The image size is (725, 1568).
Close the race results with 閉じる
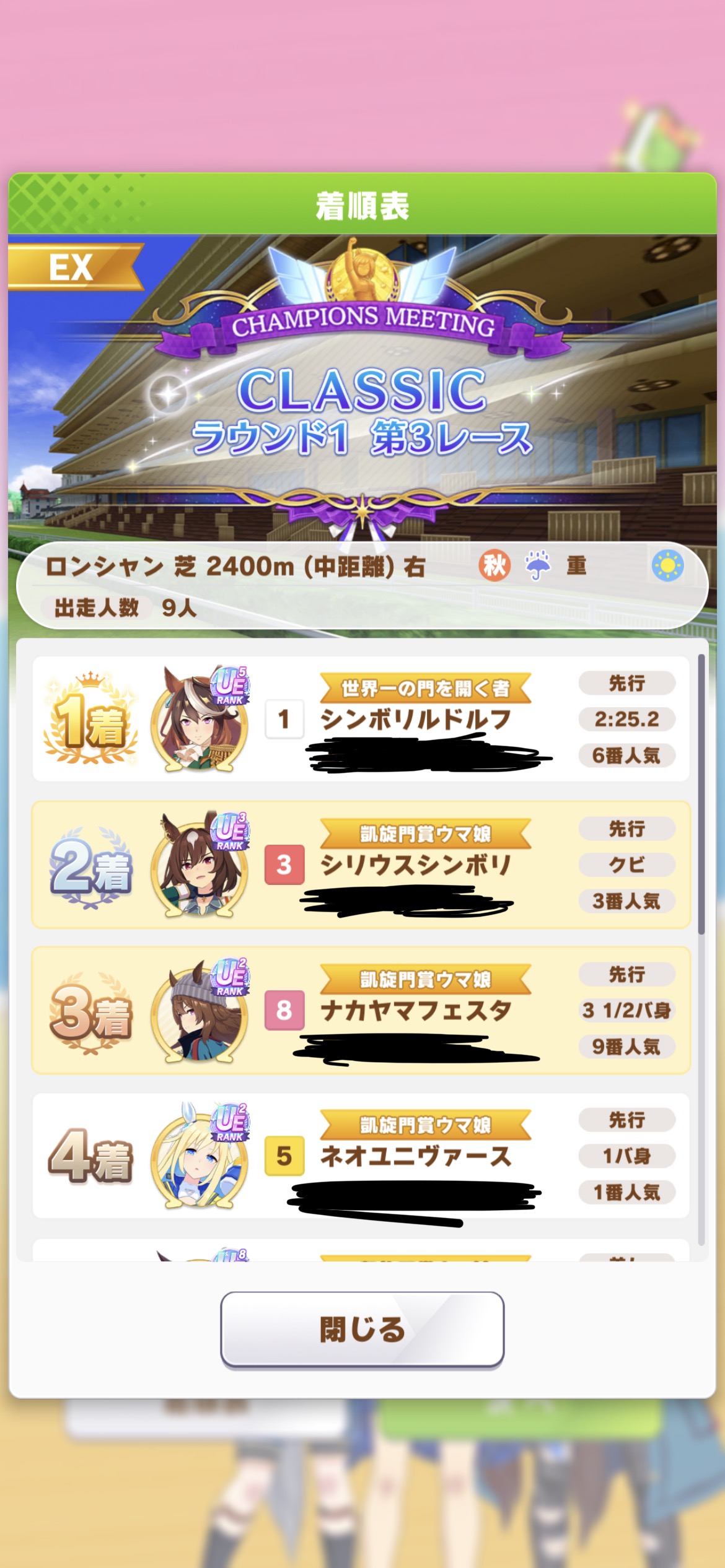362,1328
